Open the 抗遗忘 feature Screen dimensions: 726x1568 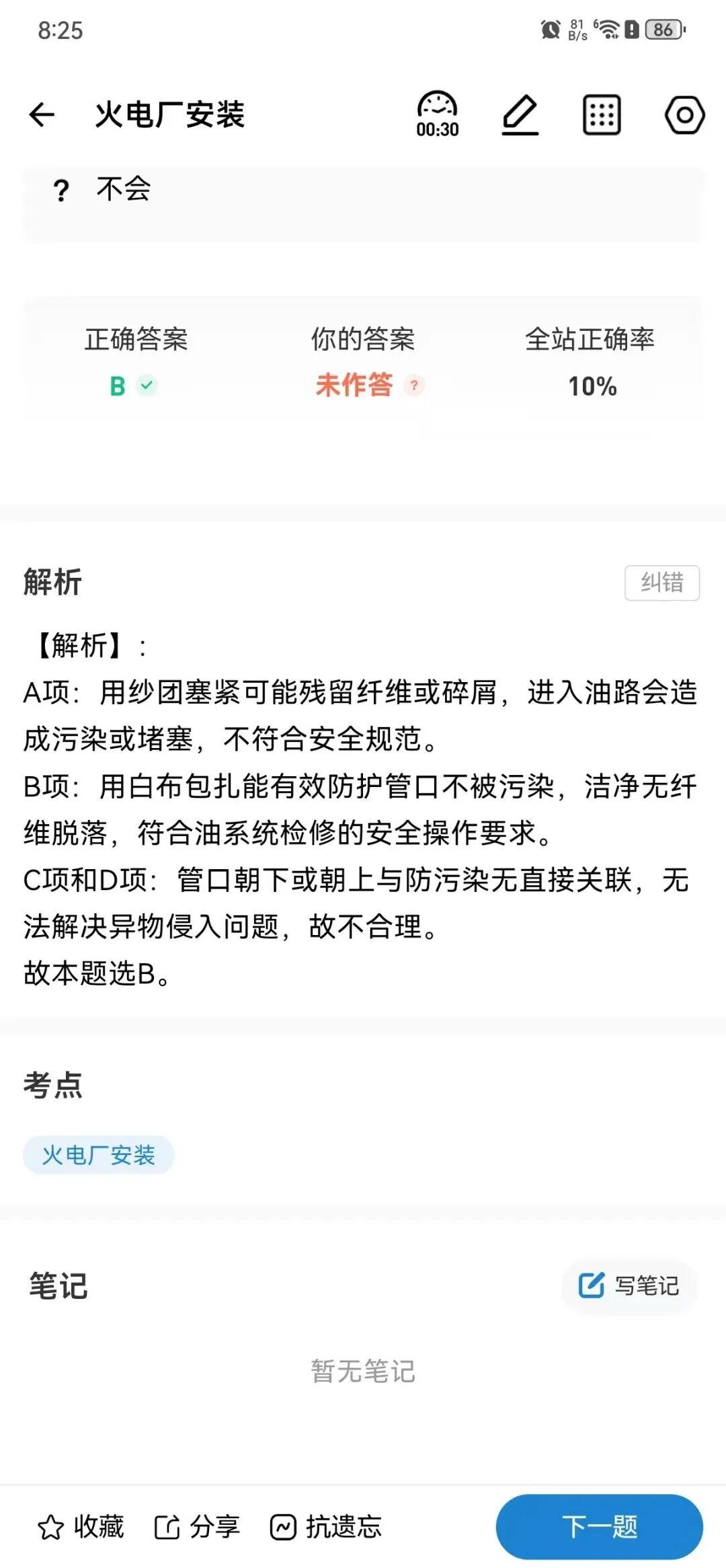326,1526
